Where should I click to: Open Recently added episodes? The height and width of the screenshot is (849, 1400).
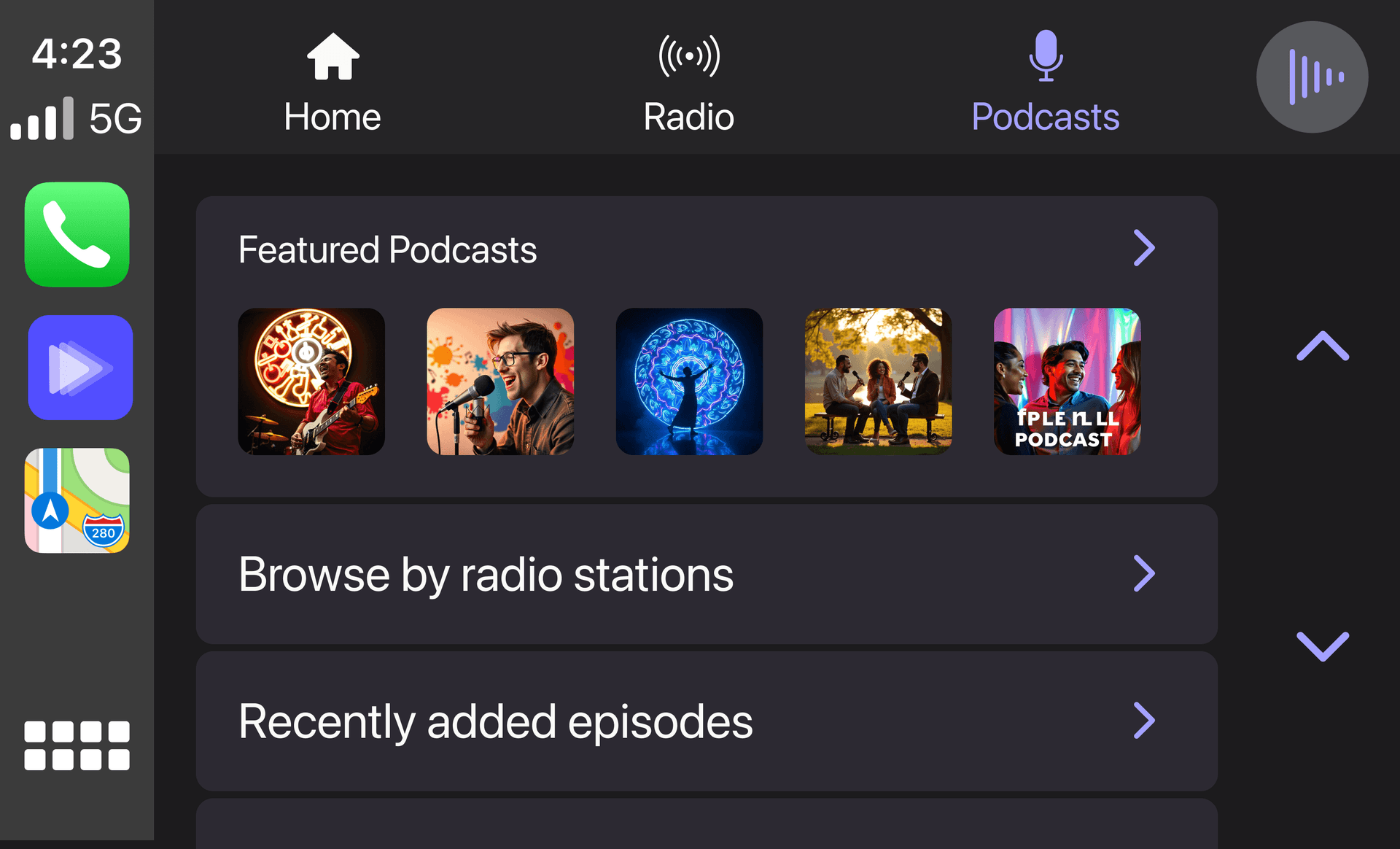point(706,721)
